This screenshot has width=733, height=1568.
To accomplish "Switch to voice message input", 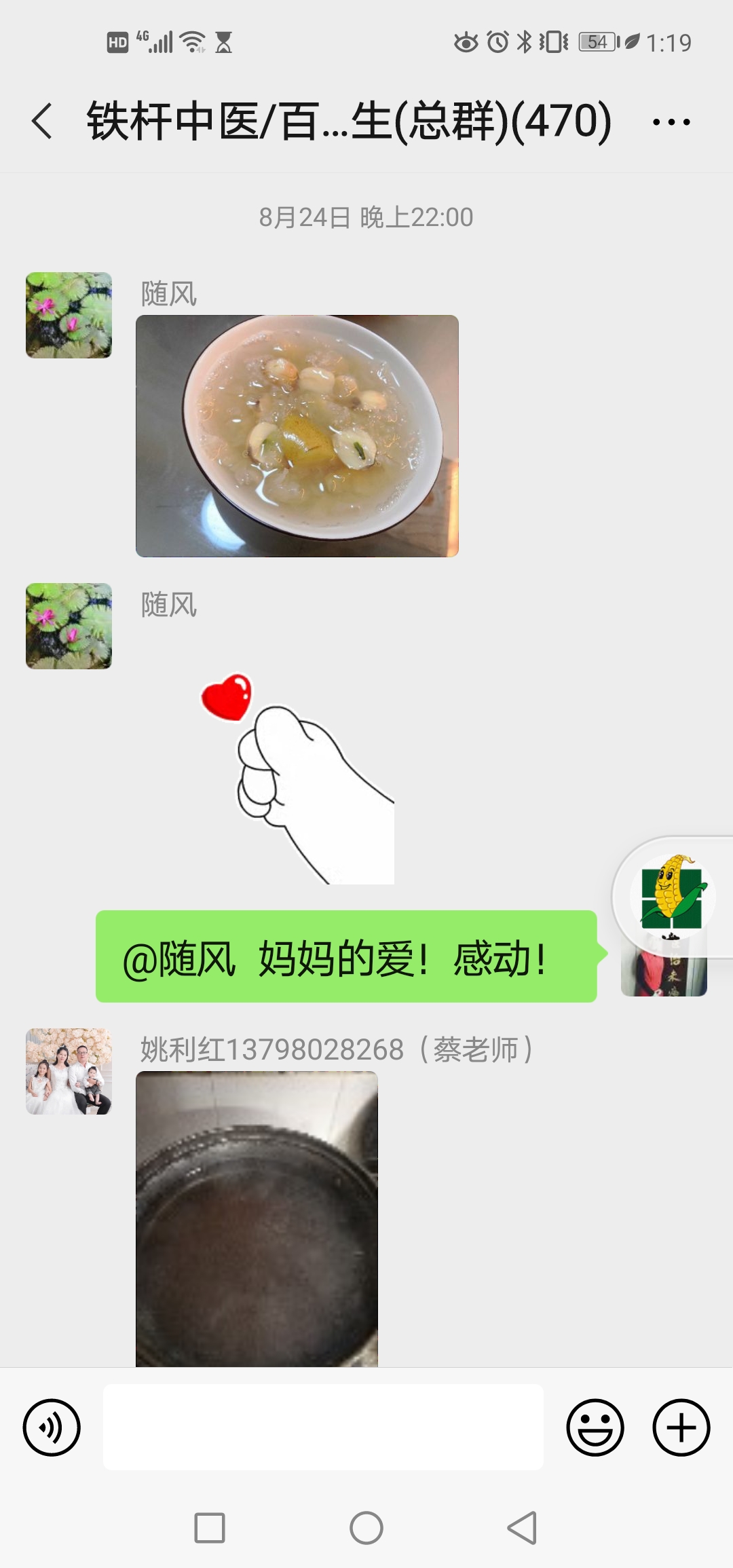I will pos(52,1427).
